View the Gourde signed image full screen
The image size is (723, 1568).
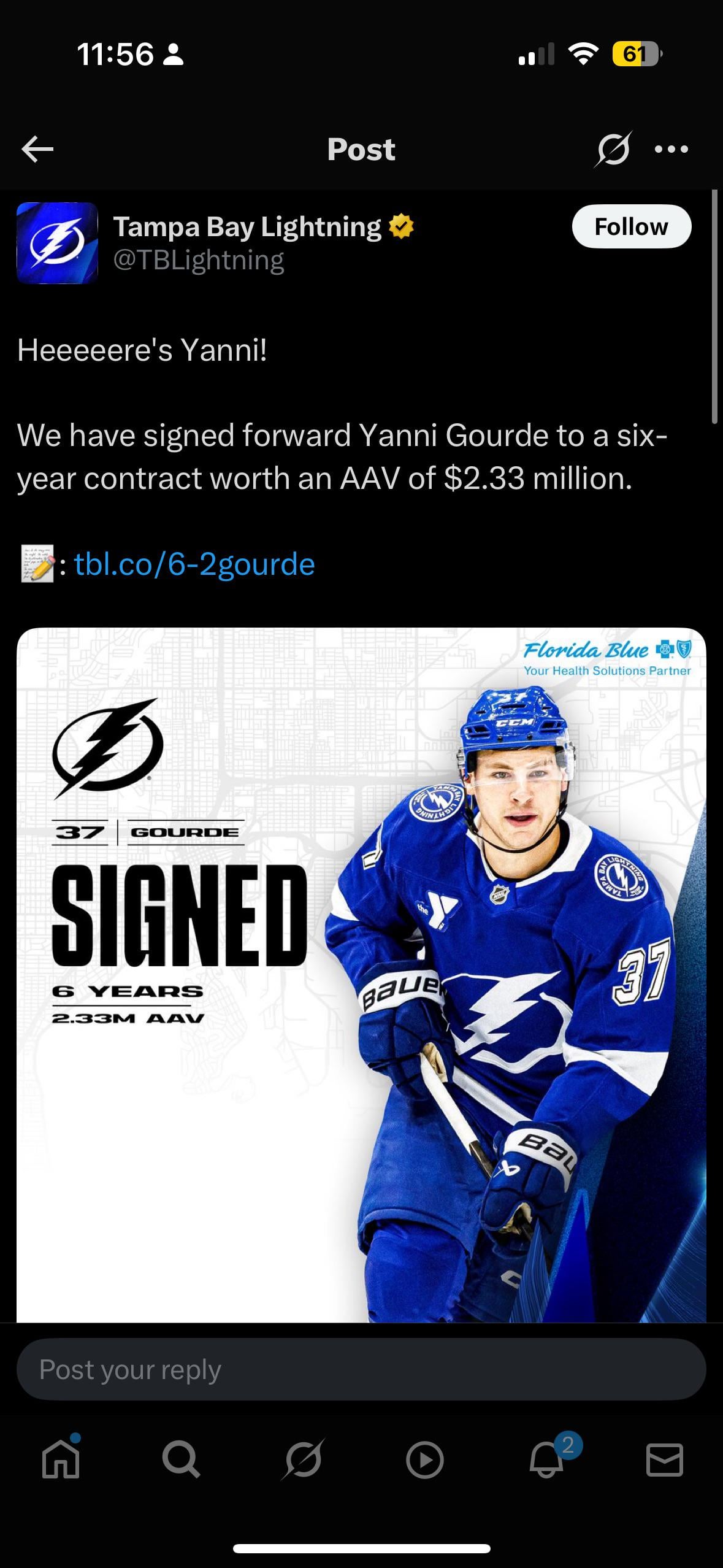pyautogui.click(x=361, y=974)
